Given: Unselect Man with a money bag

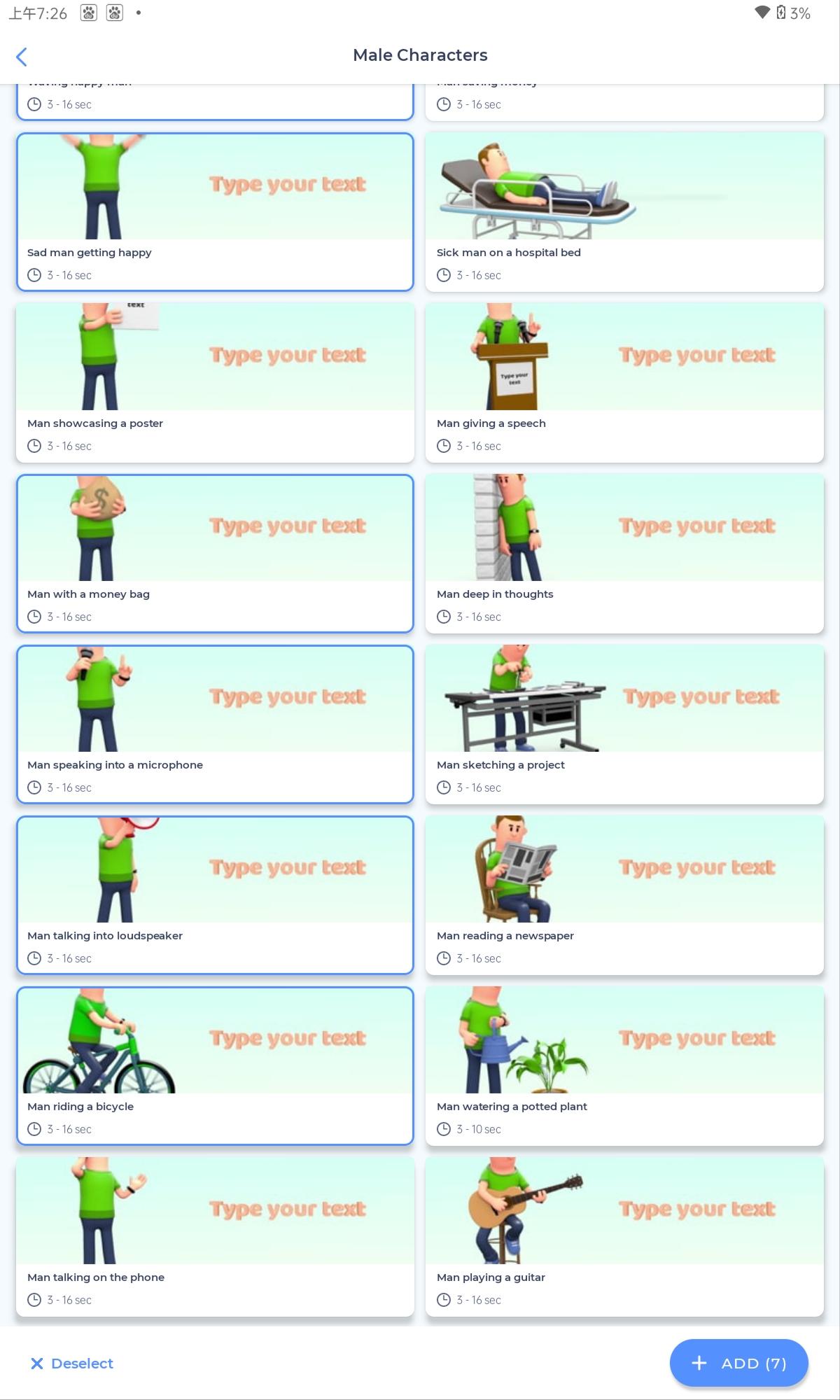Looking at the screenshot, I should tap(215, 553).
